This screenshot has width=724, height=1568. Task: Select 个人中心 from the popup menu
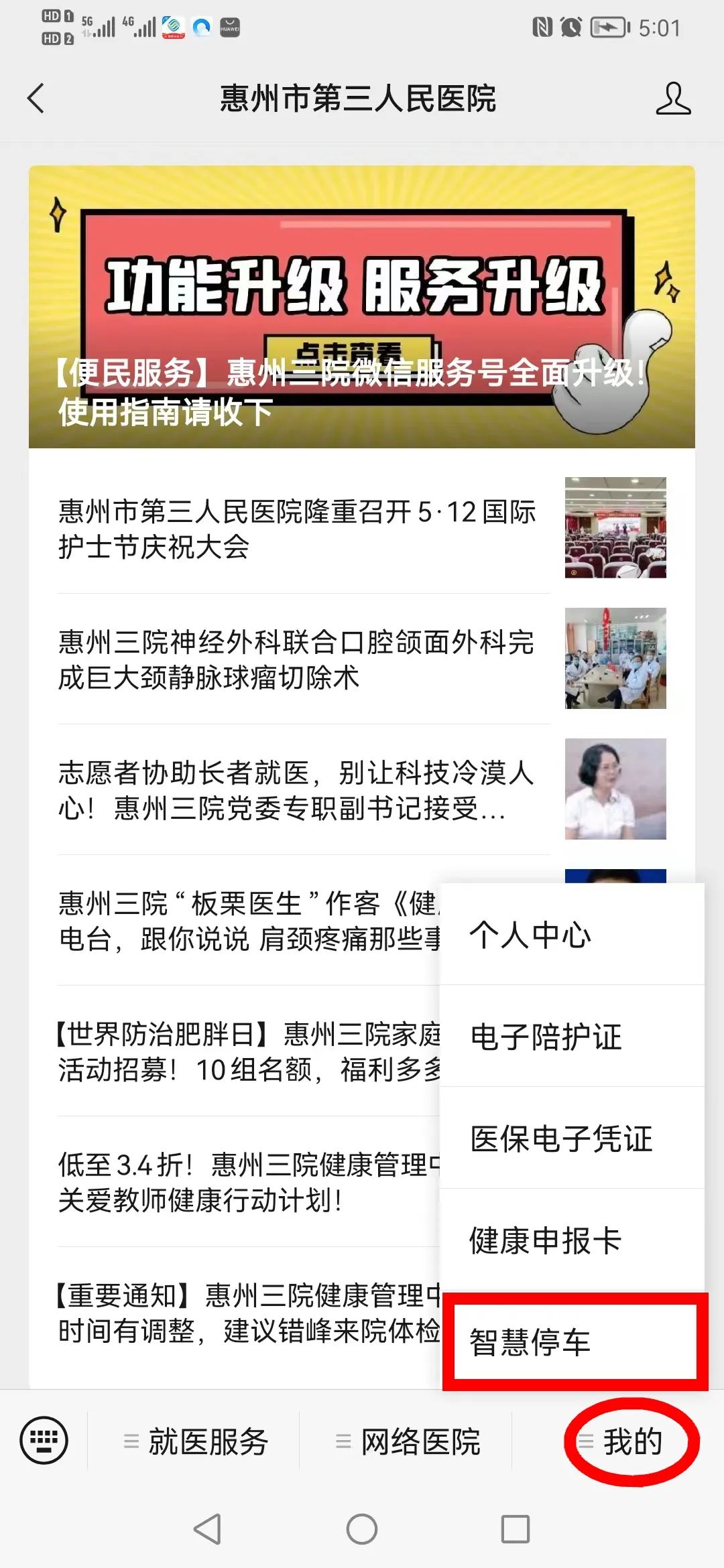[572, 935]
